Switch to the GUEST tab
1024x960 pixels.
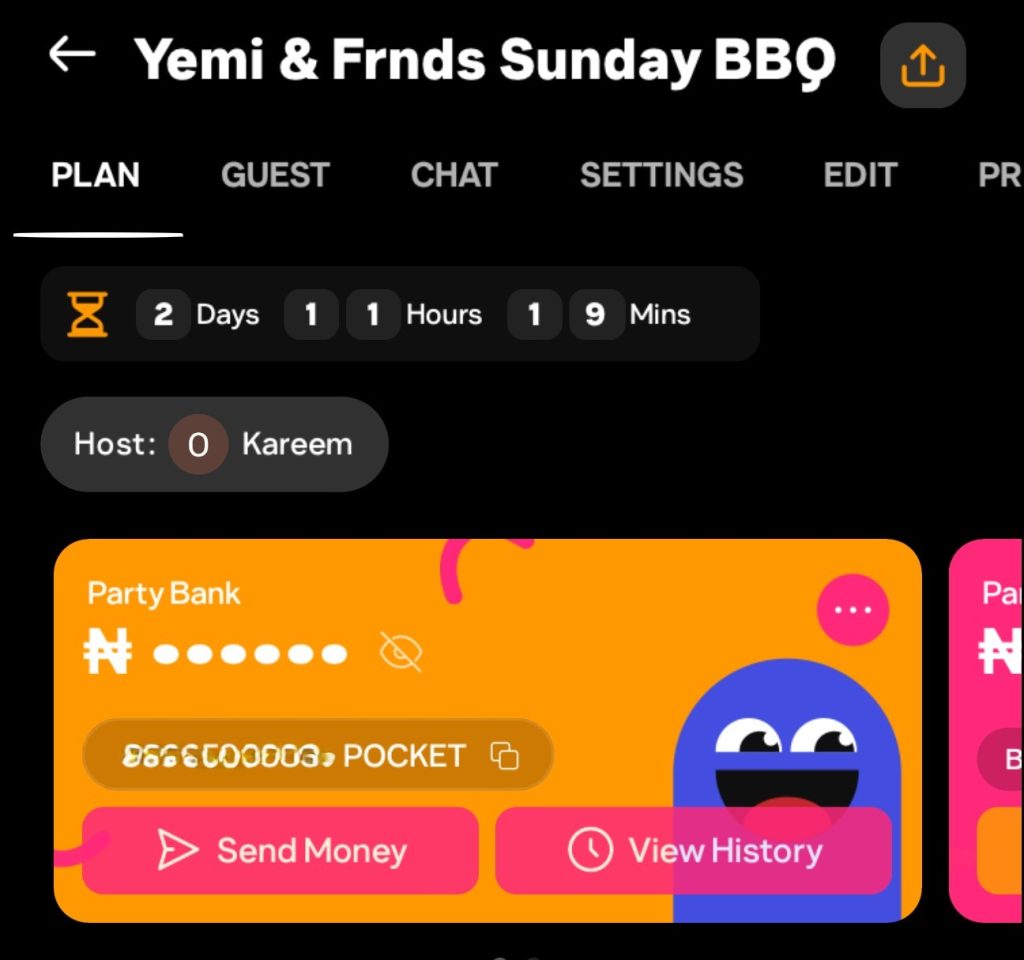(275, 175)
